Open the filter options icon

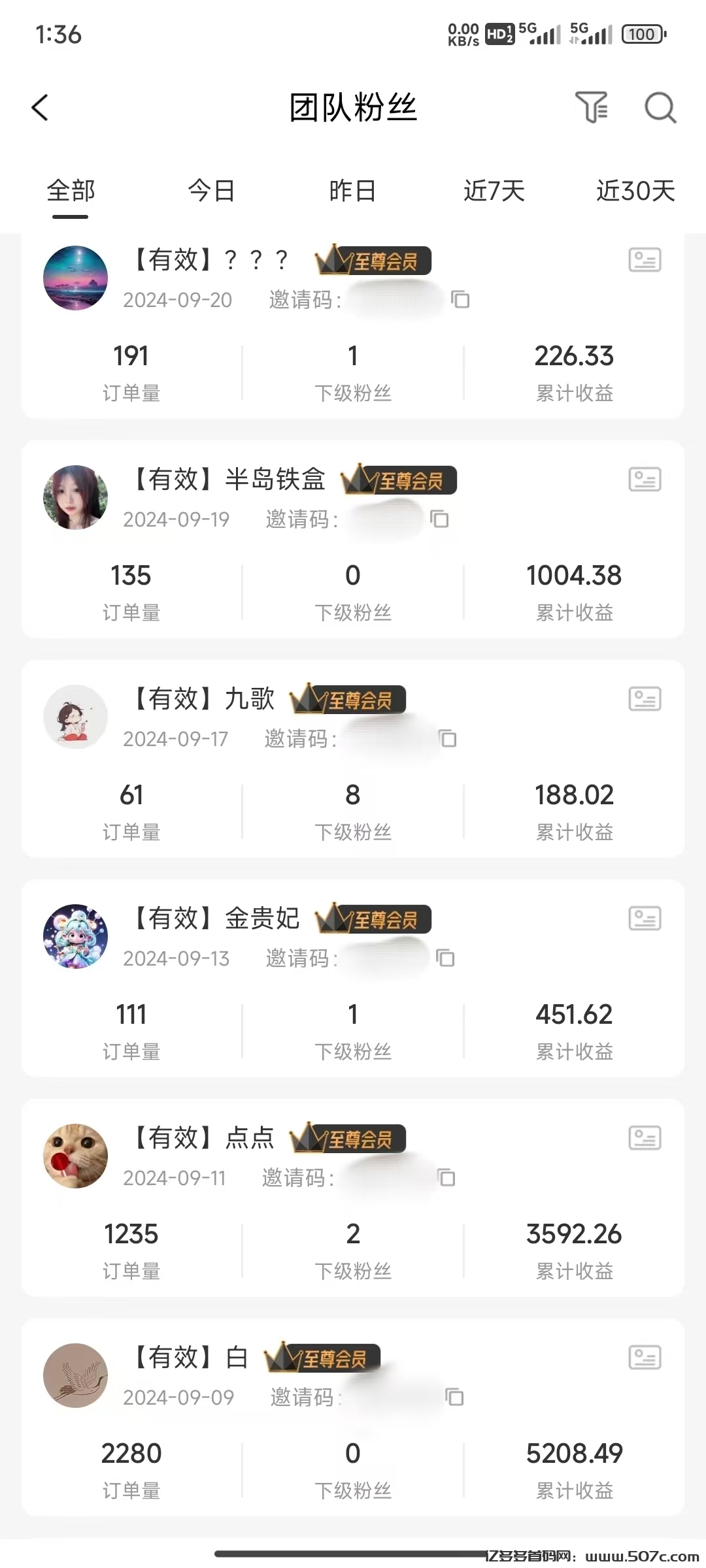click(592, 108)
